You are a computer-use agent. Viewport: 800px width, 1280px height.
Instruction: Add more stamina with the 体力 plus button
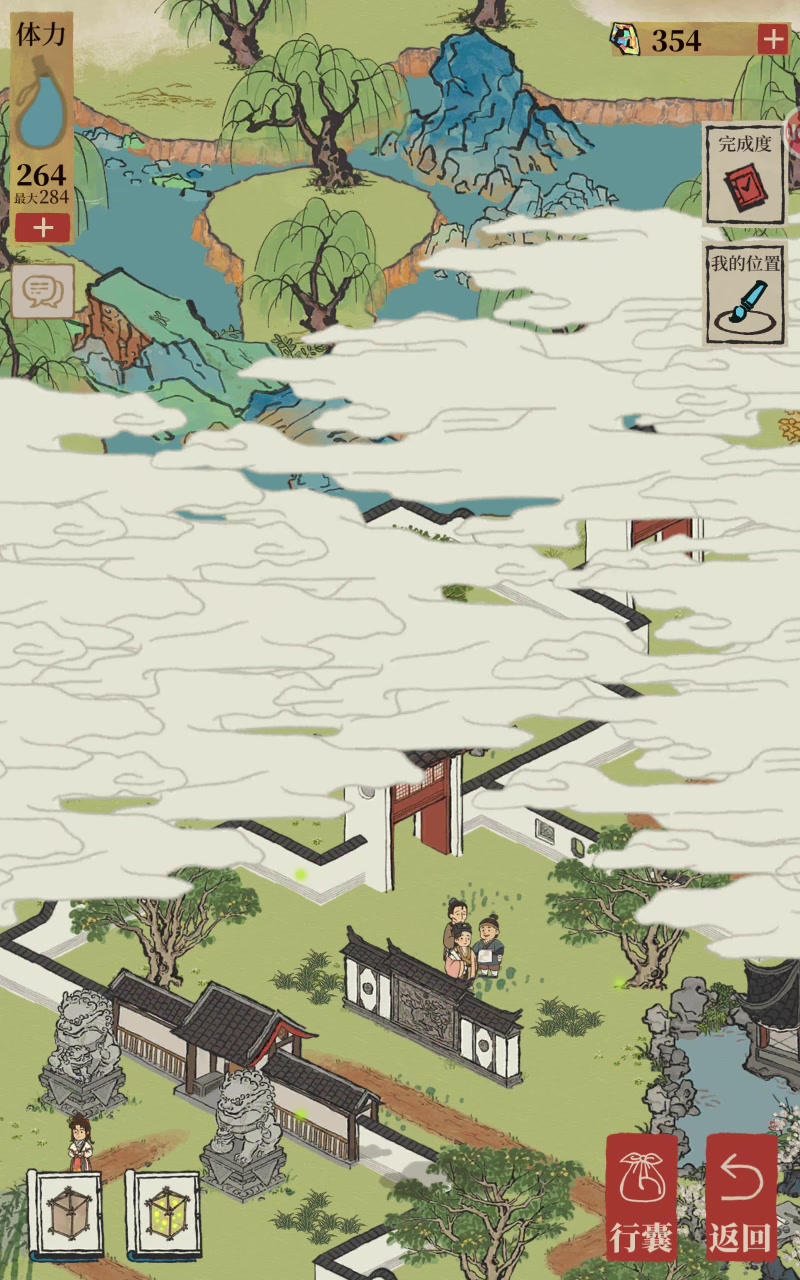42,227
